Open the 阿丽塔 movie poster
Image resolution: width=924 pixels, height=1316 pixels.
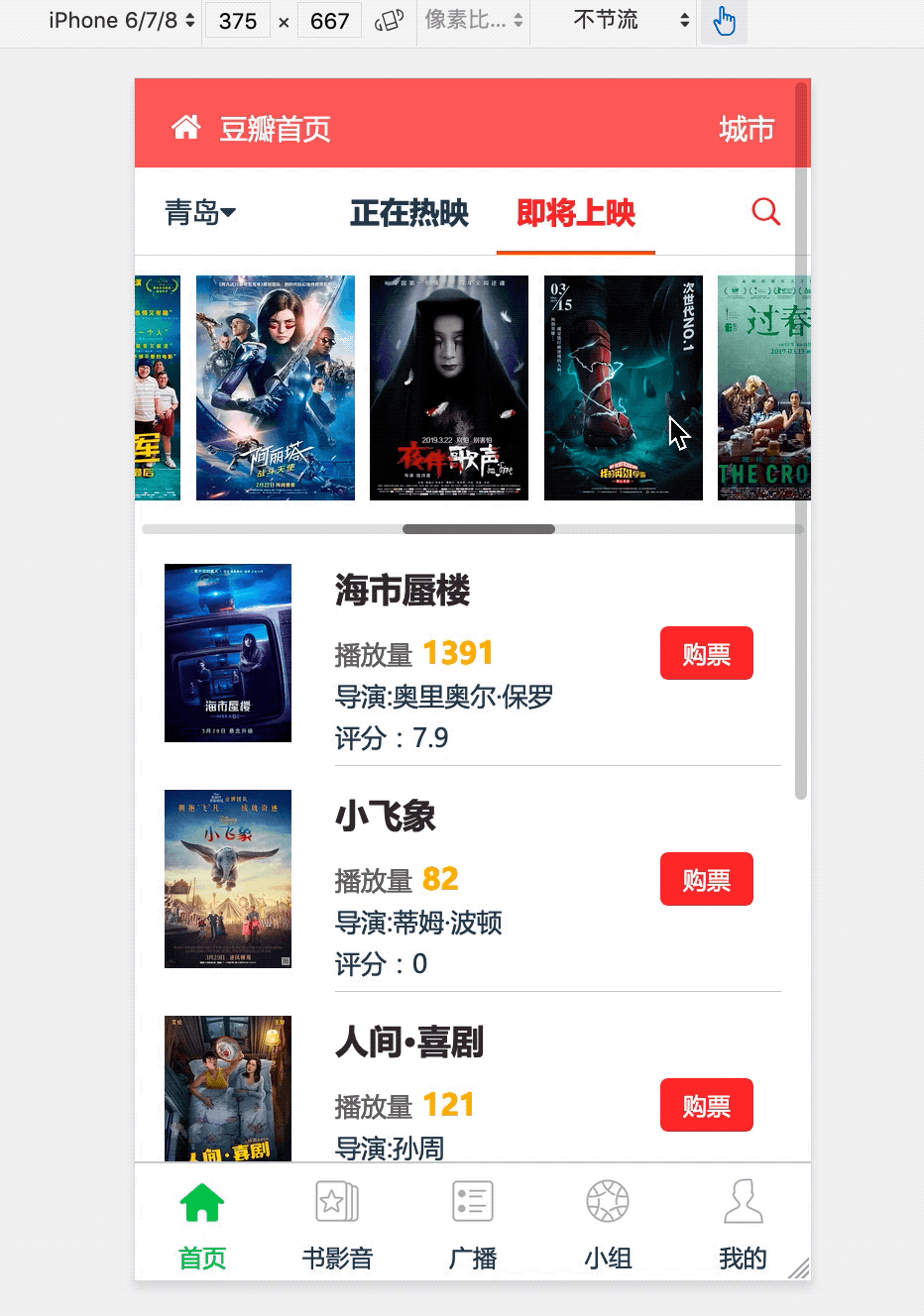tap(276, 387)
